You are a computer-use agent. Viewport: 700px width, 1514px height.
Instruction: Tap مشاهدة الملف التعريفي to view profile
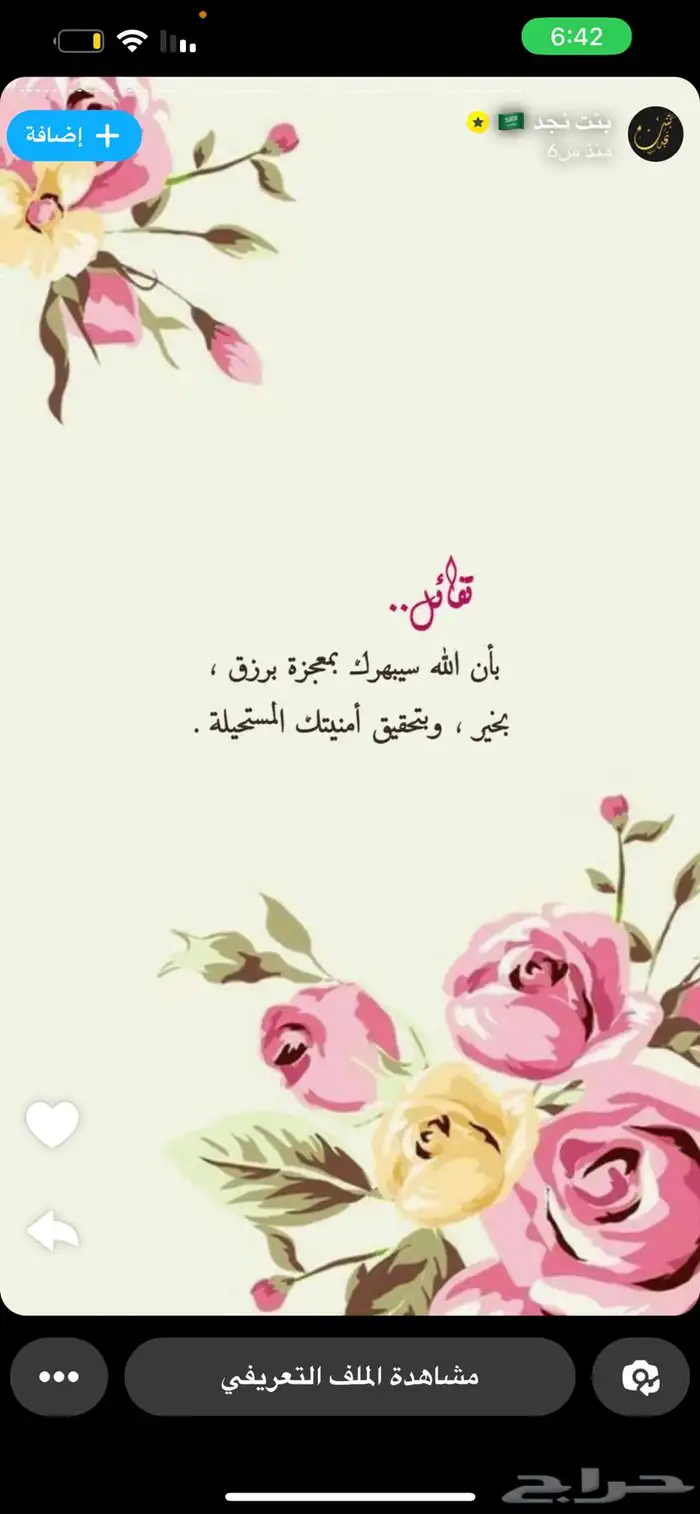(350, 1377)
